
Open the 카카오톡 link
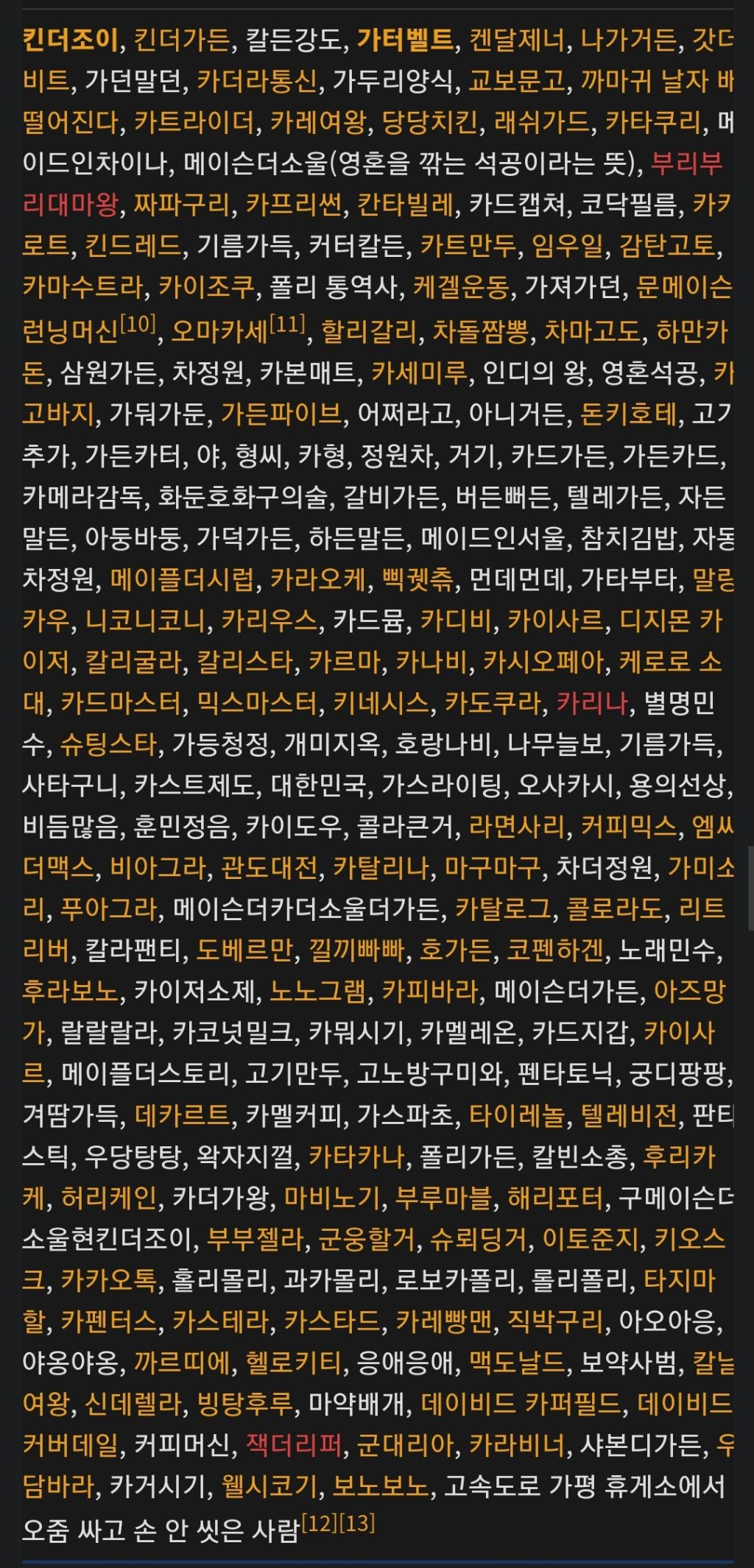click(x=108, y=1280)
